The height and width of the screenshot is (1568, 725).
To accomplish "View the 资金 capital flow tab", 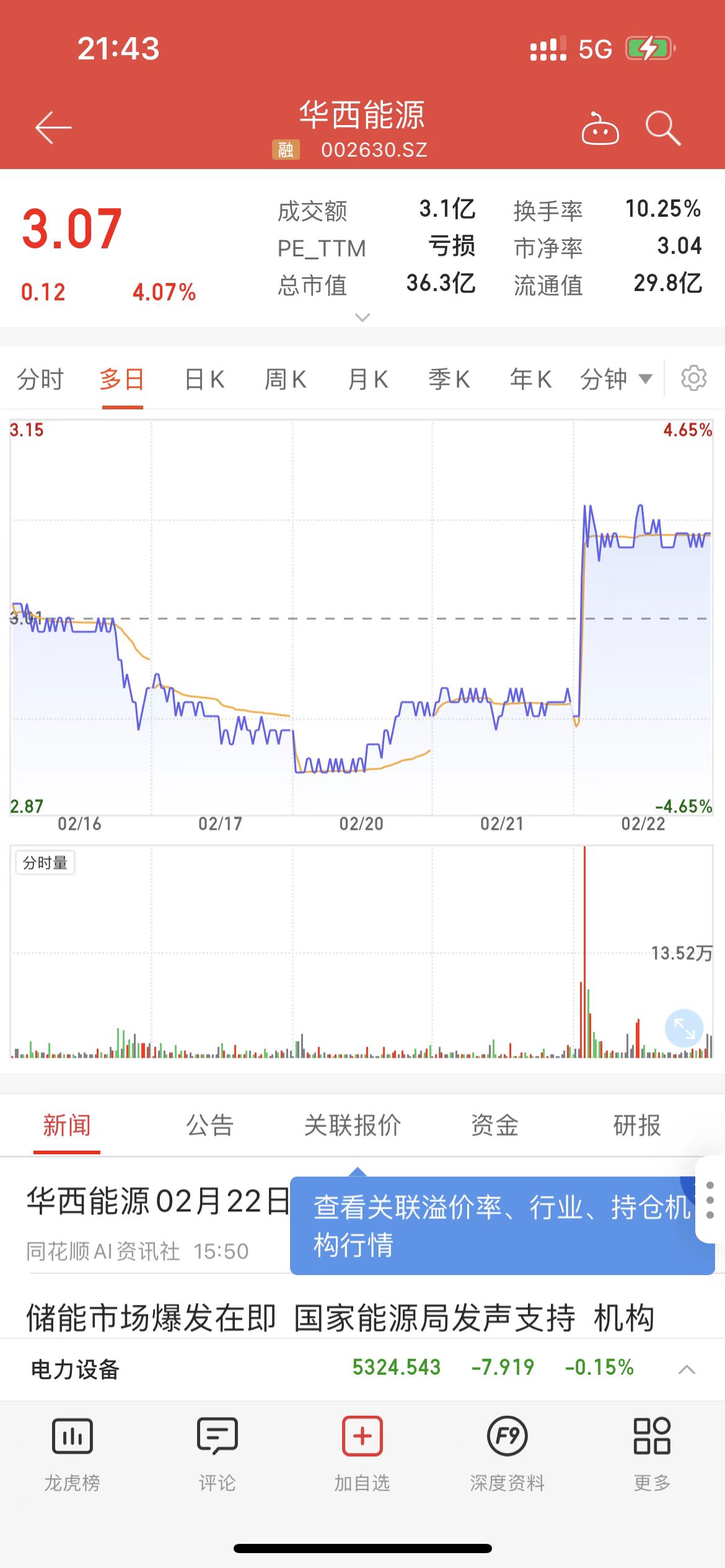I will [x=494, y=1125].
